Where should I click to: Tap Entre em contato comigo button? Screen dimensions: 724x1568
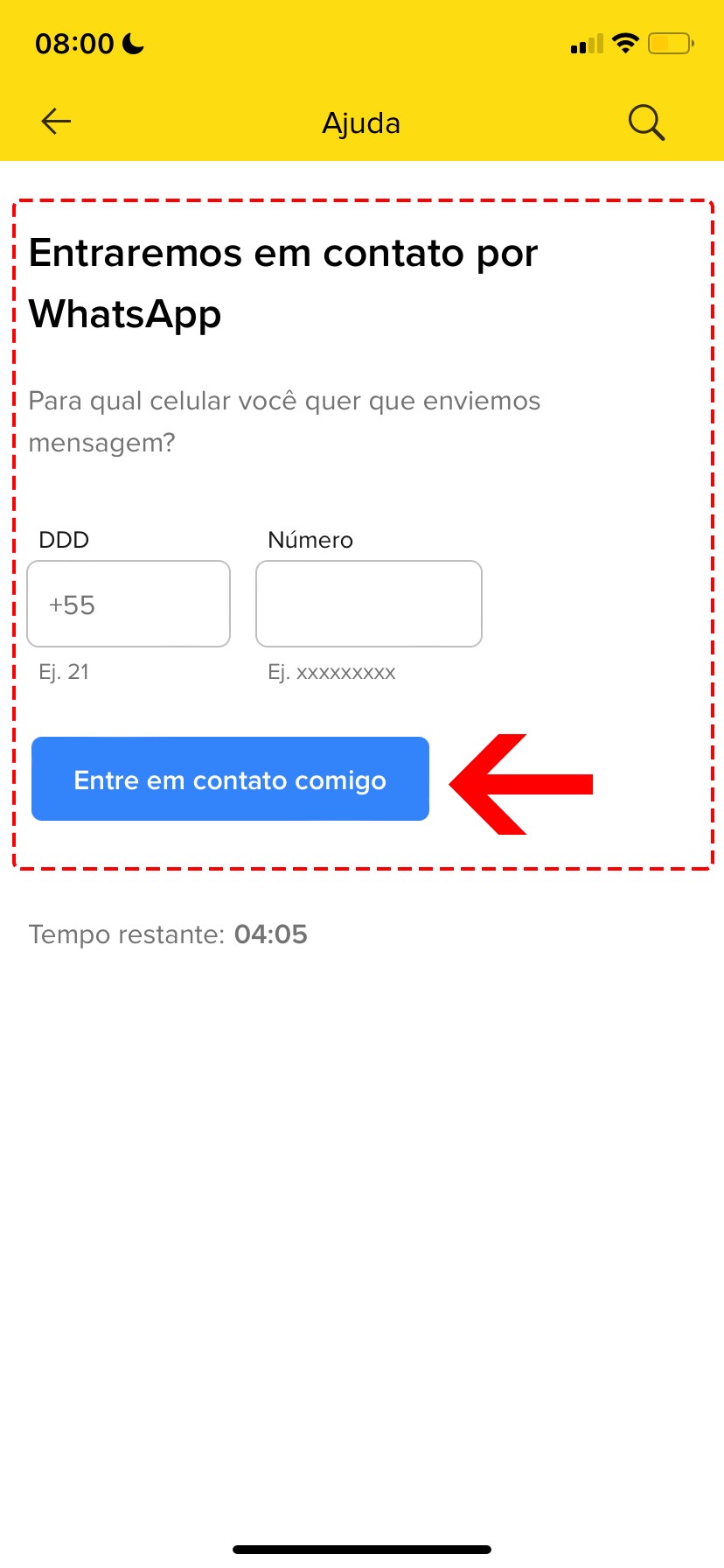[x=230, y=779]
